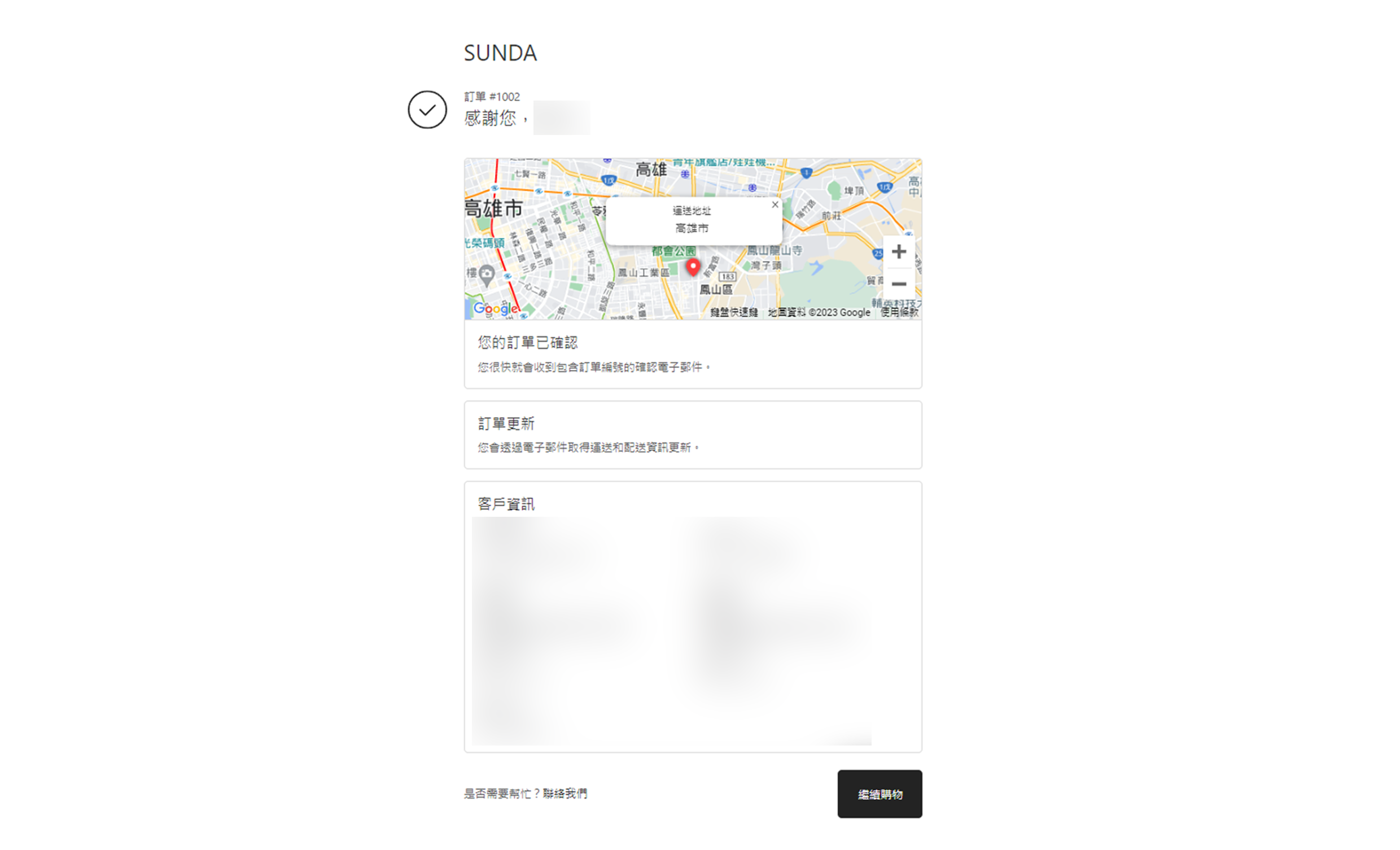The width and height of the screenshot is (1400, 850).
Task: Open the map's 使用條款 link
Action: pos(899,312)
